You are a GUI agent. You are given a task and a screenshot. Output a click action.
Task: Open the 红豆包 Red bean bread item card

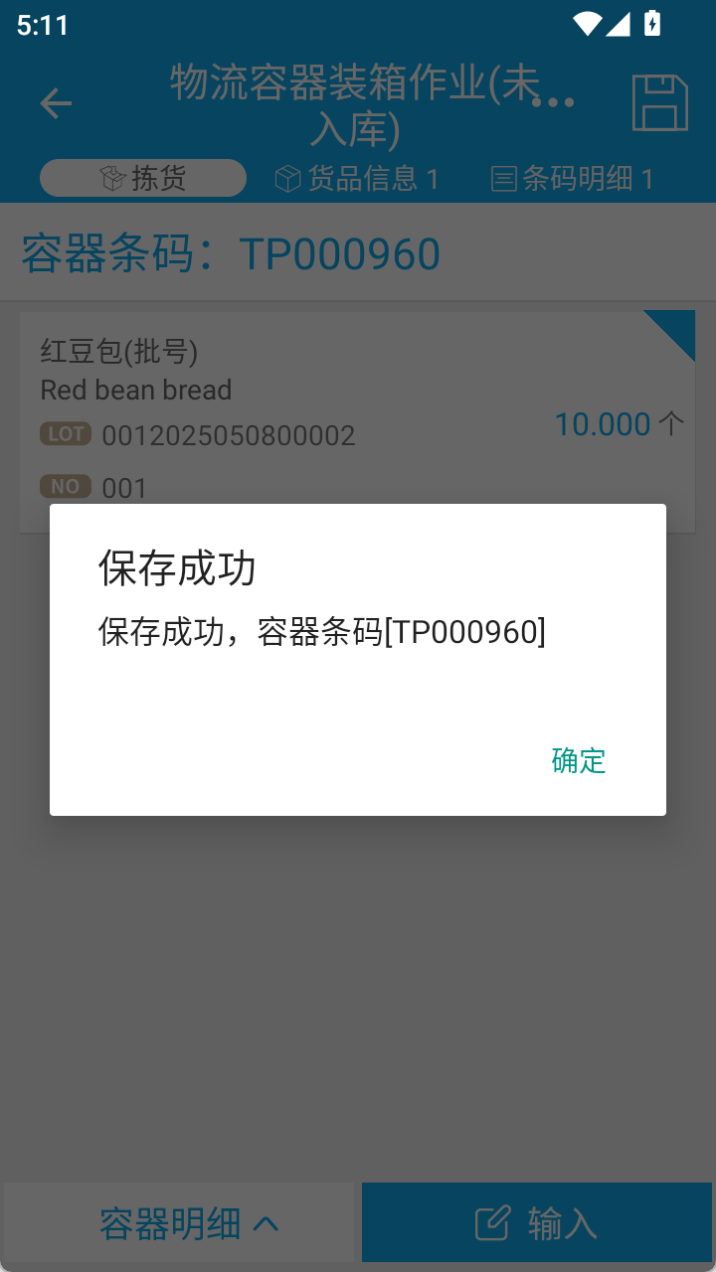pos(358,421)
